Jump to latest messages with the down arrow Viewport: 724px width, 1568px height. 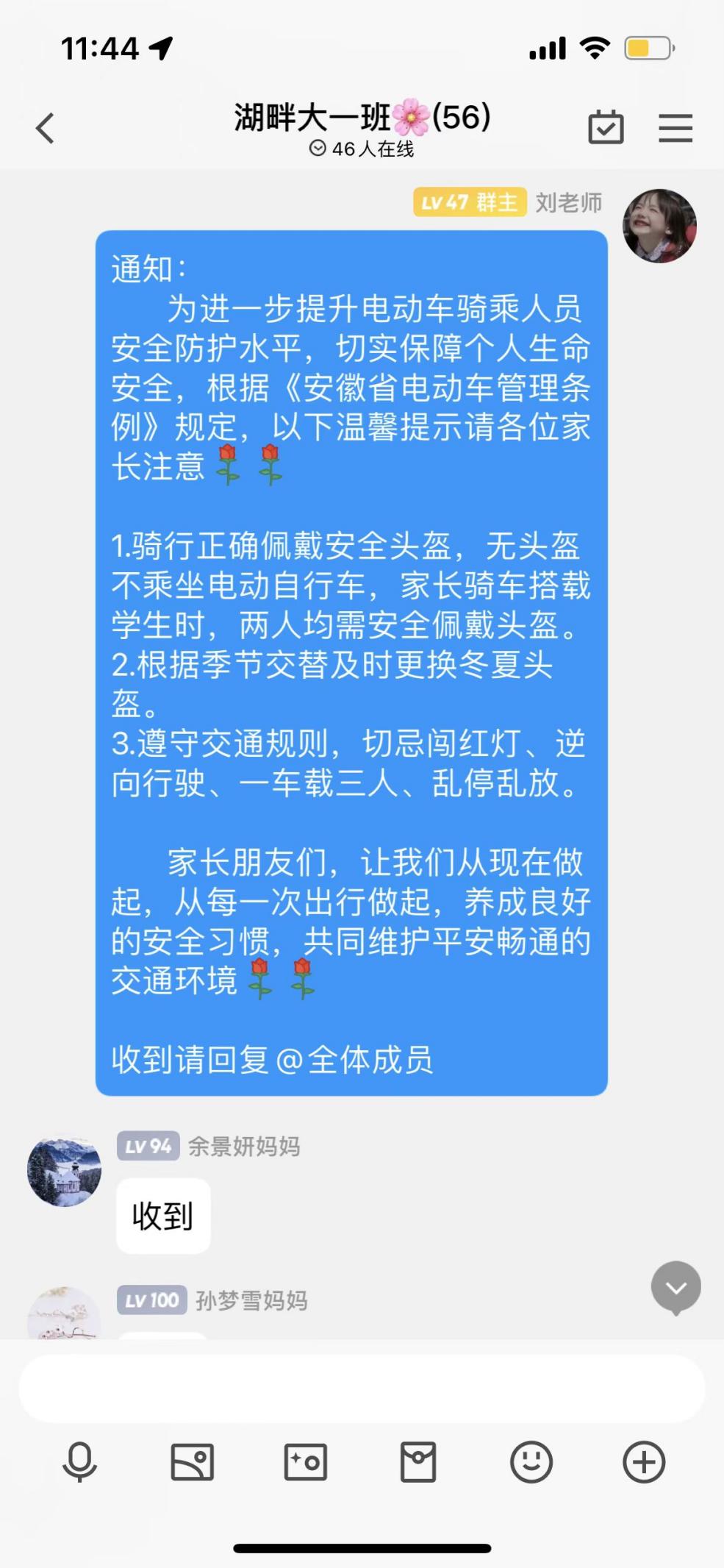(675, 1287)
